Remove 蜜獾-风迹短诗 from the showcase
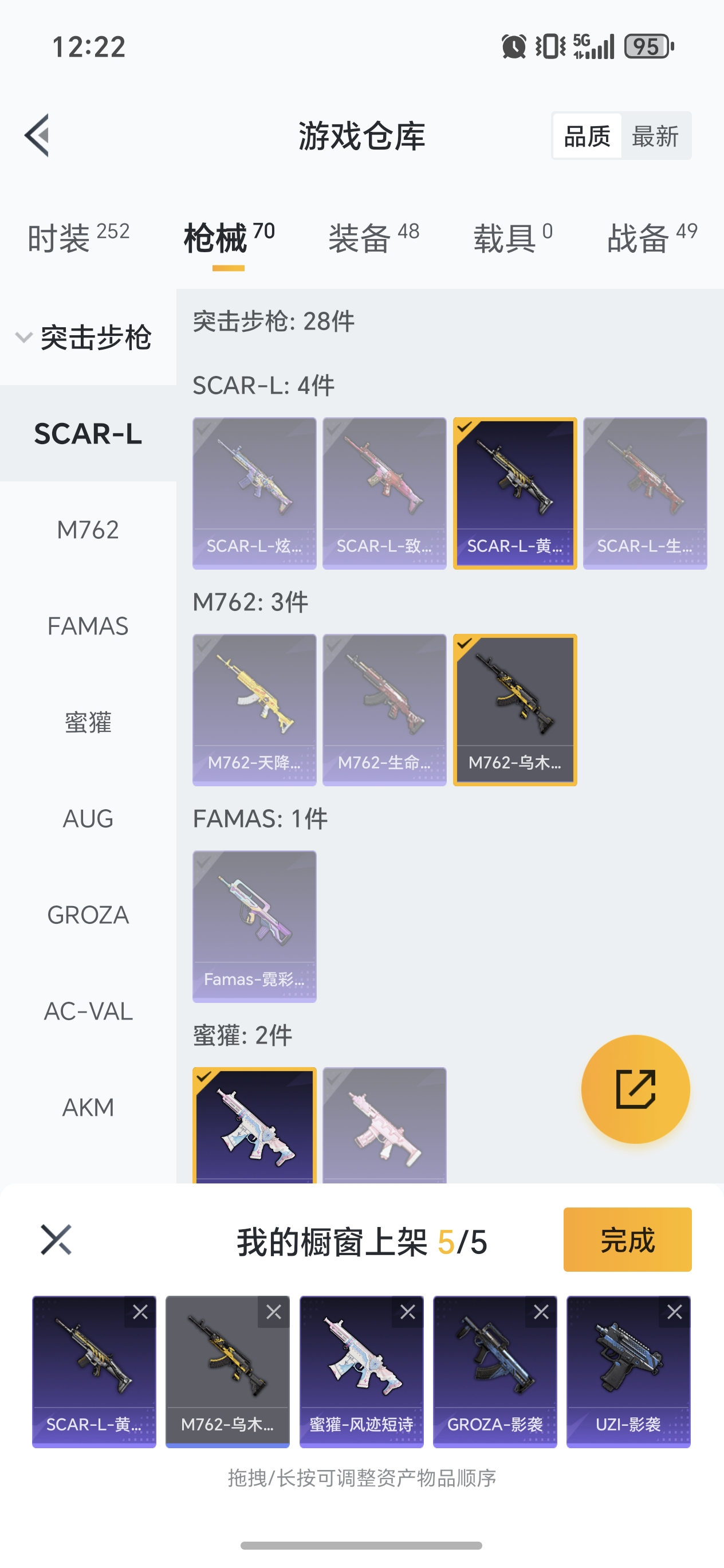 pyautogui.click(x=407, y=1312)
